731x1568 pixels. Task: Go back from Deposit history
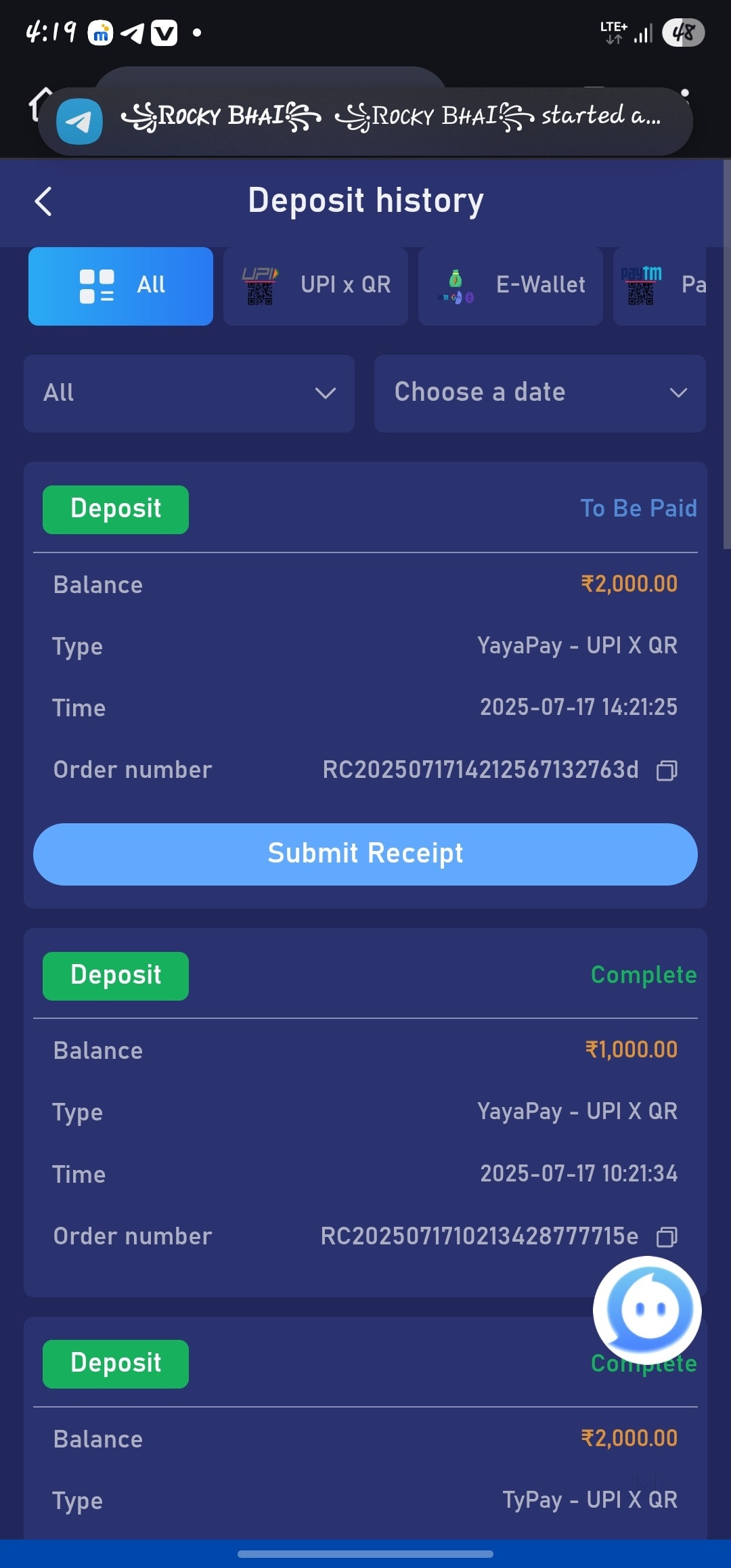[44, 201]
